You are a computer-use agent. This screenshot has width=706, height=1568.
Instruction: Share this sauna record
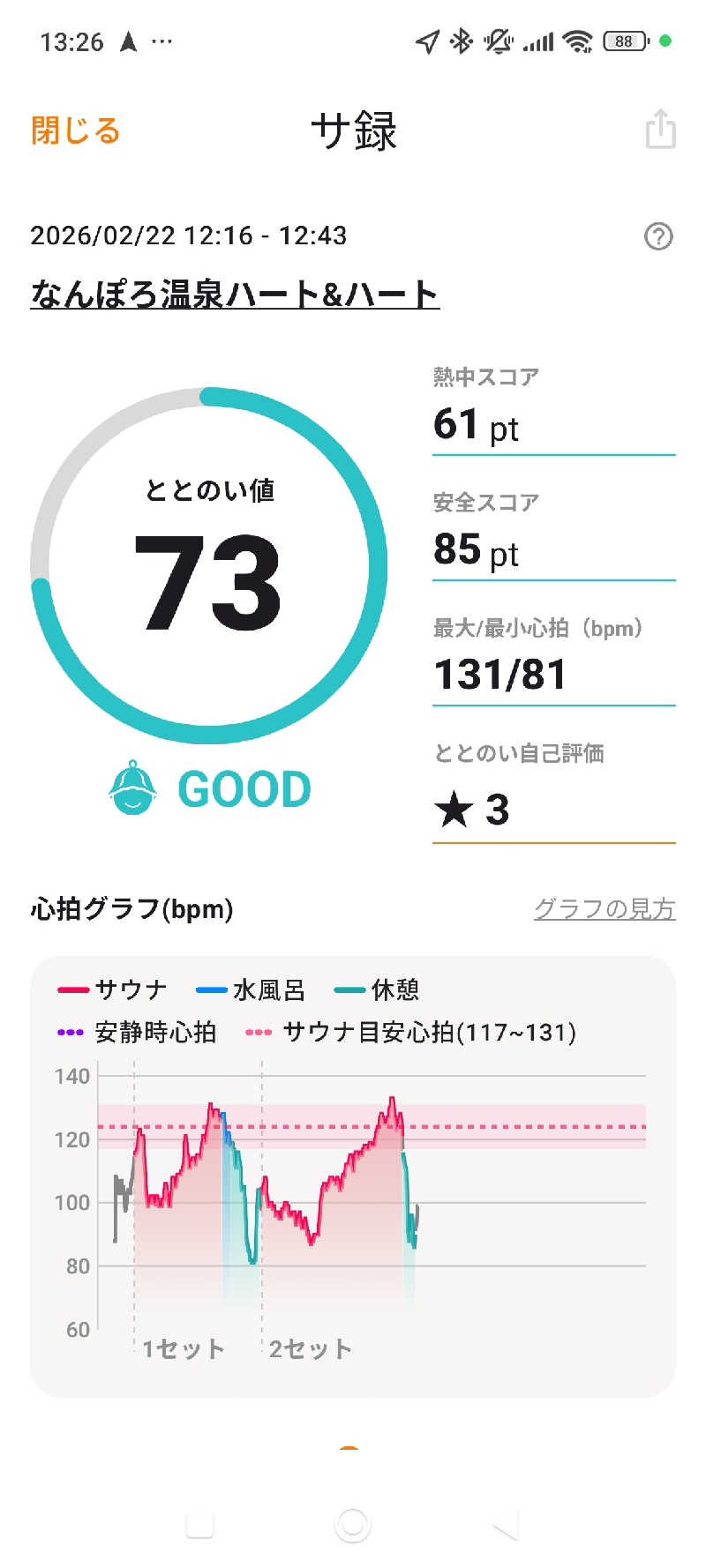(660, 130)
